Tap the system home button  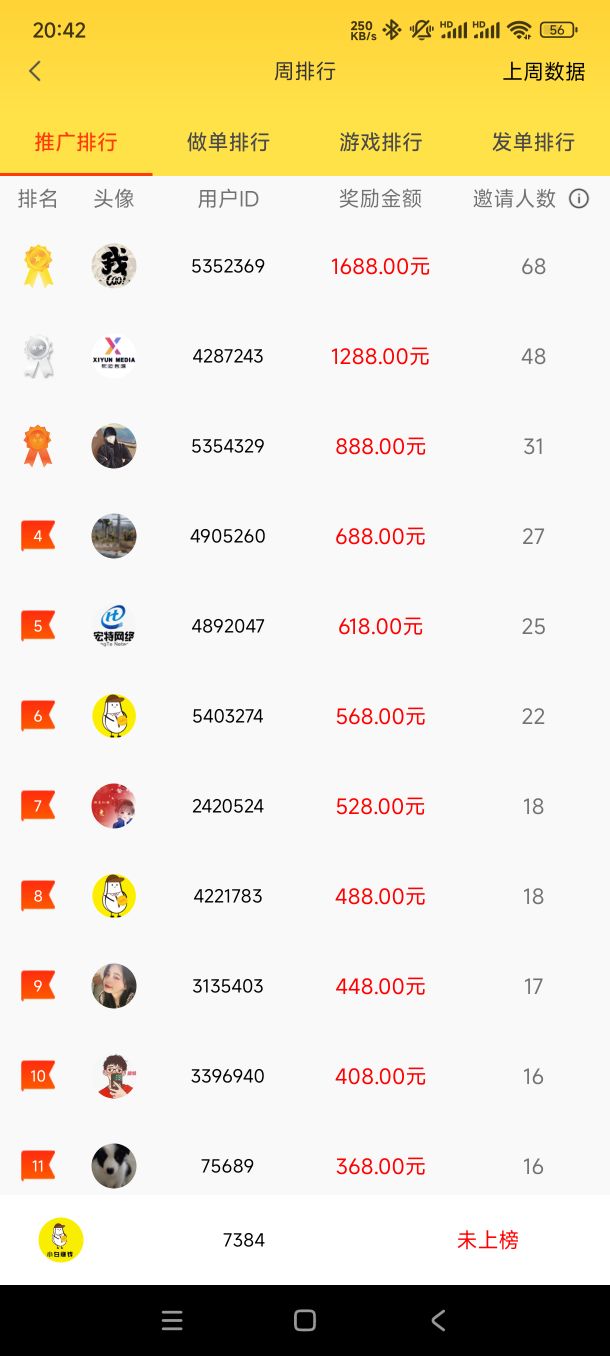point(305,1320)
